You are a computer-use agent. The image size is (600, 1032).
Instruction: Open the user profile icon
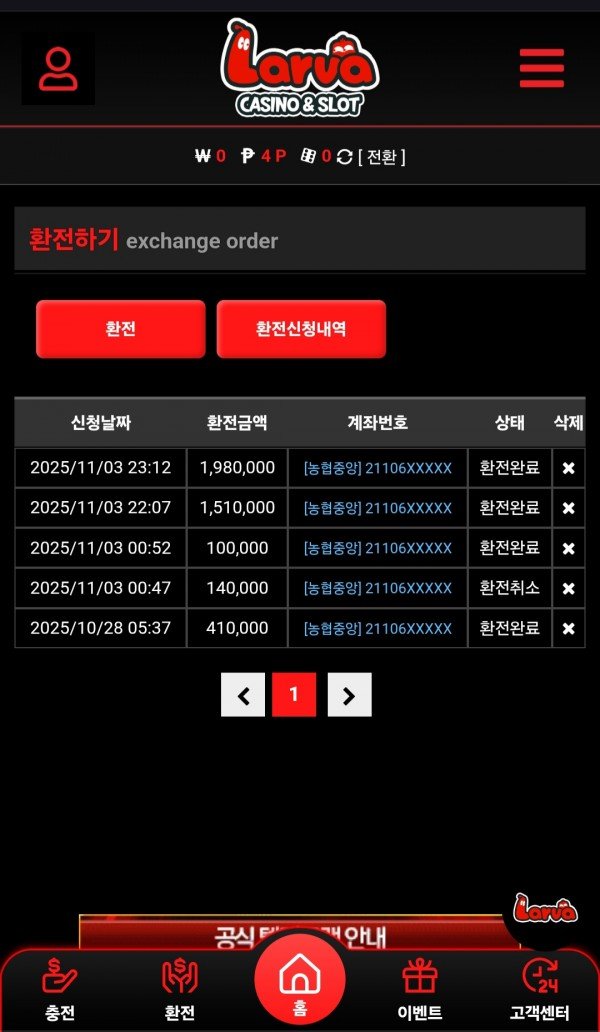[58, 69]
